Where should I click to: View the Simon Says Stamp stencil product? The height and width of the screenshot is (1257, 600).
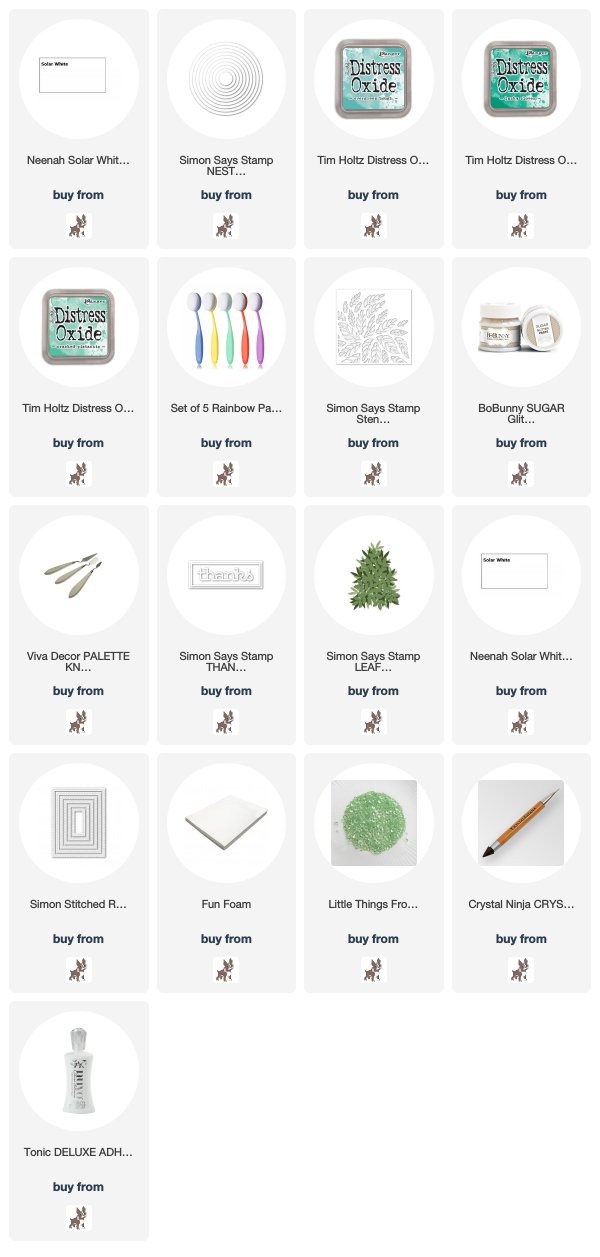pos(373,377)
